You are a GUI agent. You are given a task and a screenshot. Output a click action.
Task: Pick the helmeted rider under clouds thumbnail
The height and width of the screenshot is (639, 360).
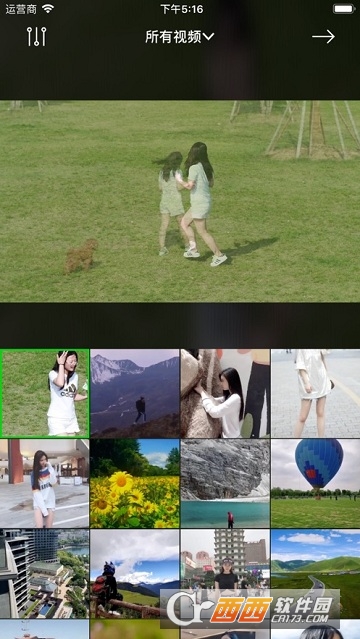point(135,574)
